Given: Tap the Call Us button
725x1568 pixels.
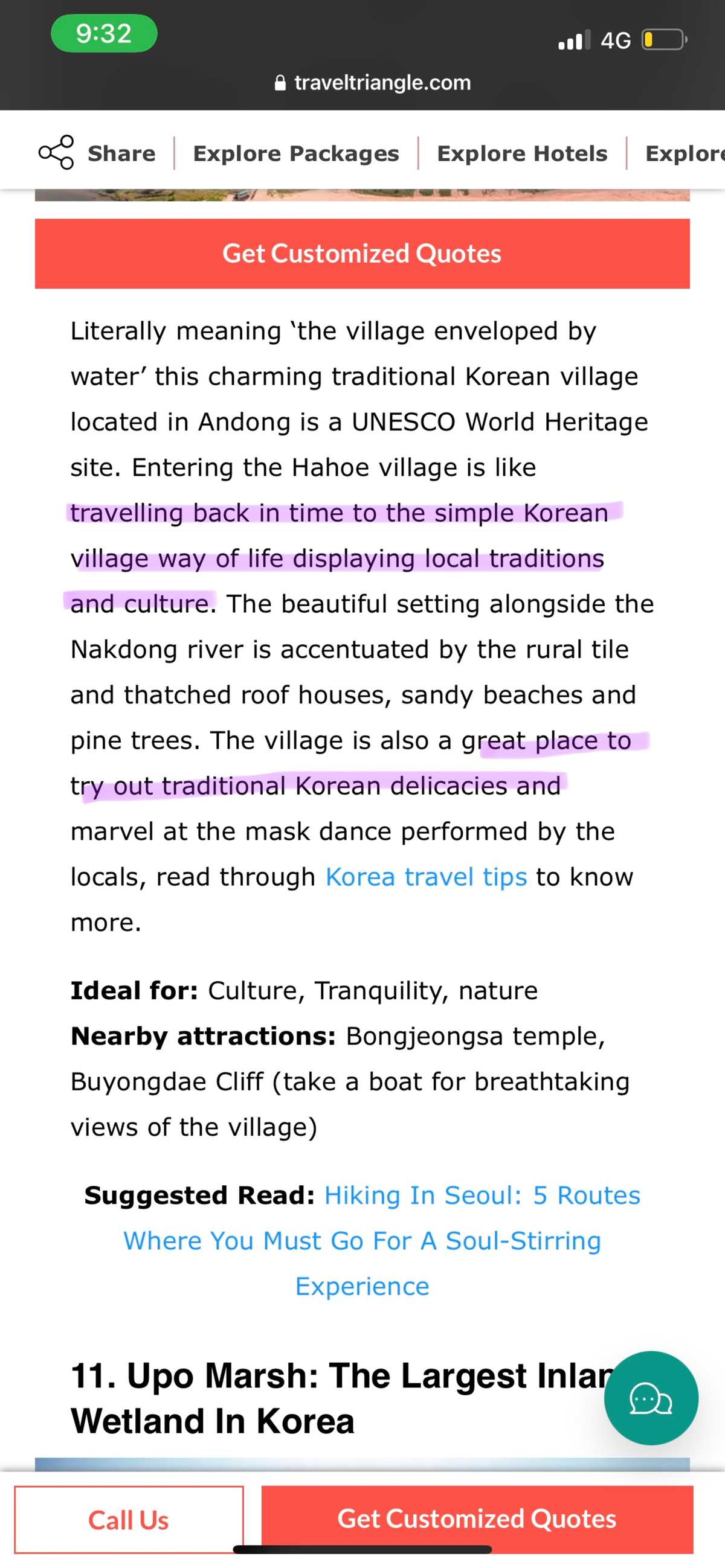Looking at the screenshot, I should click(x=129, y=1520).
